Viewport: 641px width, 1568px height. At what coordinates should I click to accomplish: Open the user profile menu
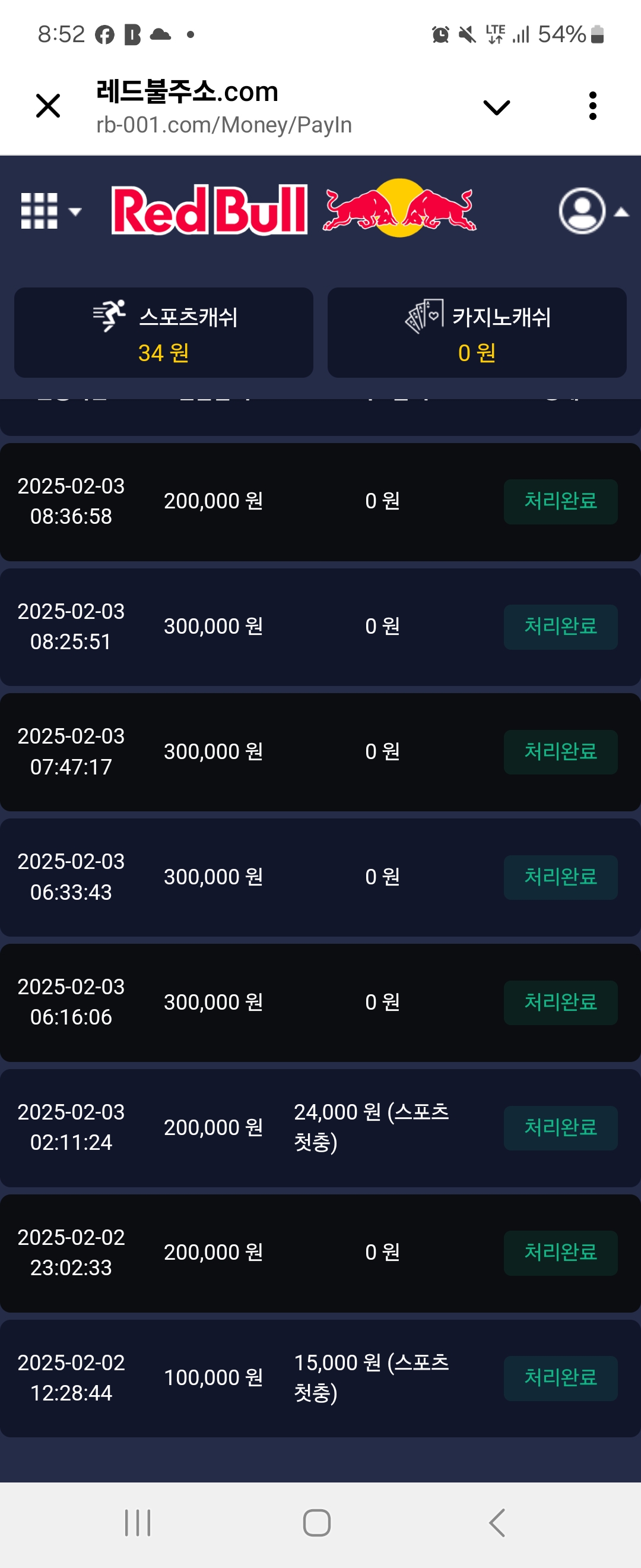tap(592, 211)
